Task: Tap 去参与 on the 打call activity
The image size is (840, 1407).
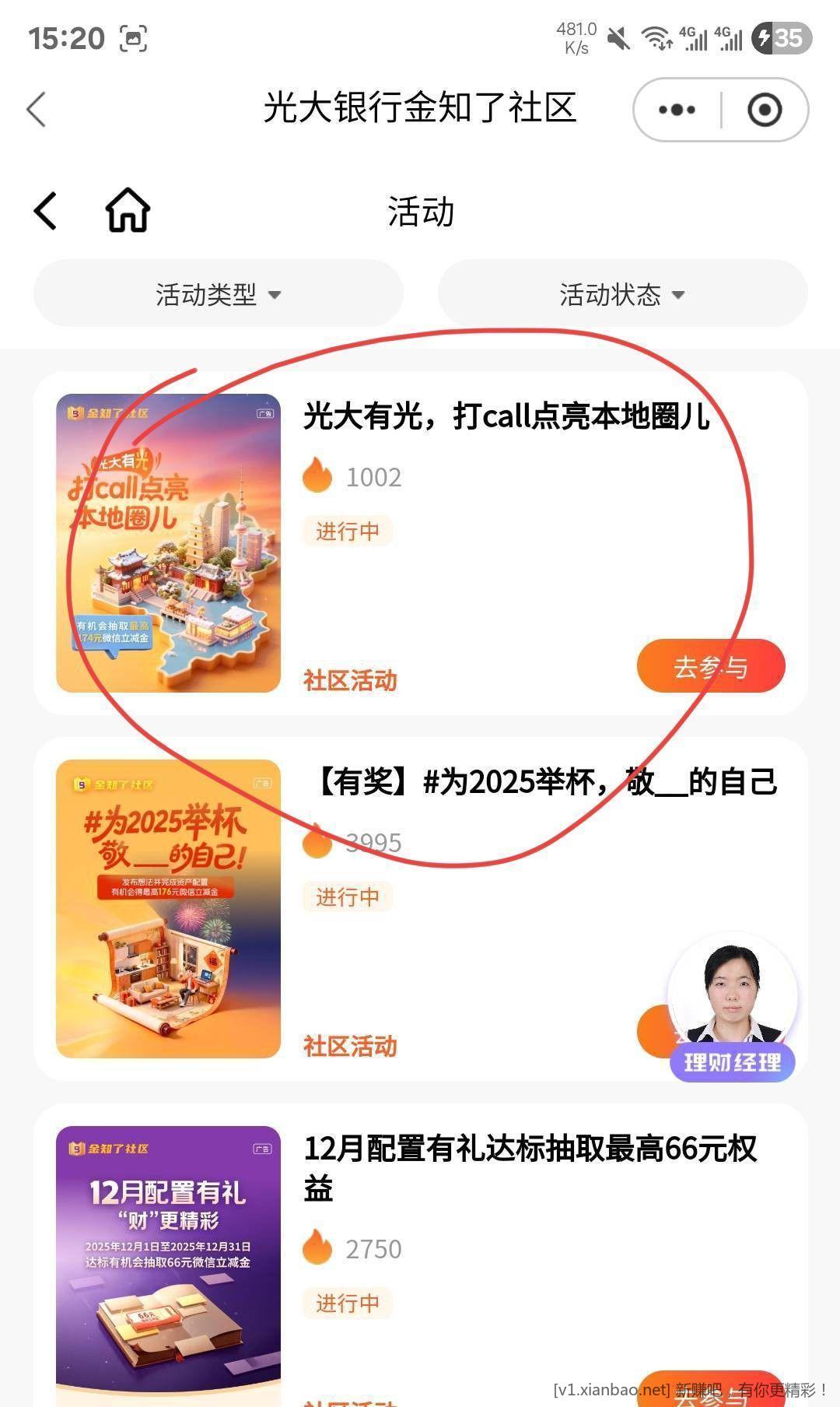Action: tap(711, 665)
